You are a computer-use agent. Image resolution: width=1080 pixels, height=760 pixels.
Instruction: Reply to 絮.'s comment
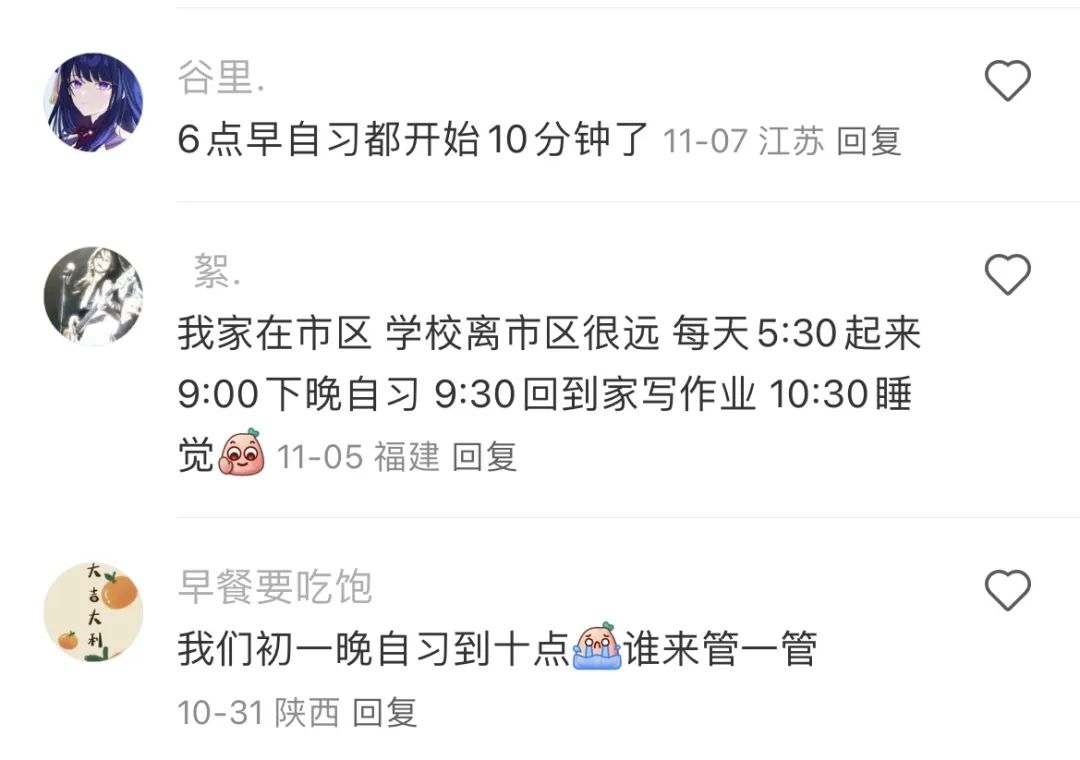pos(485,457)
